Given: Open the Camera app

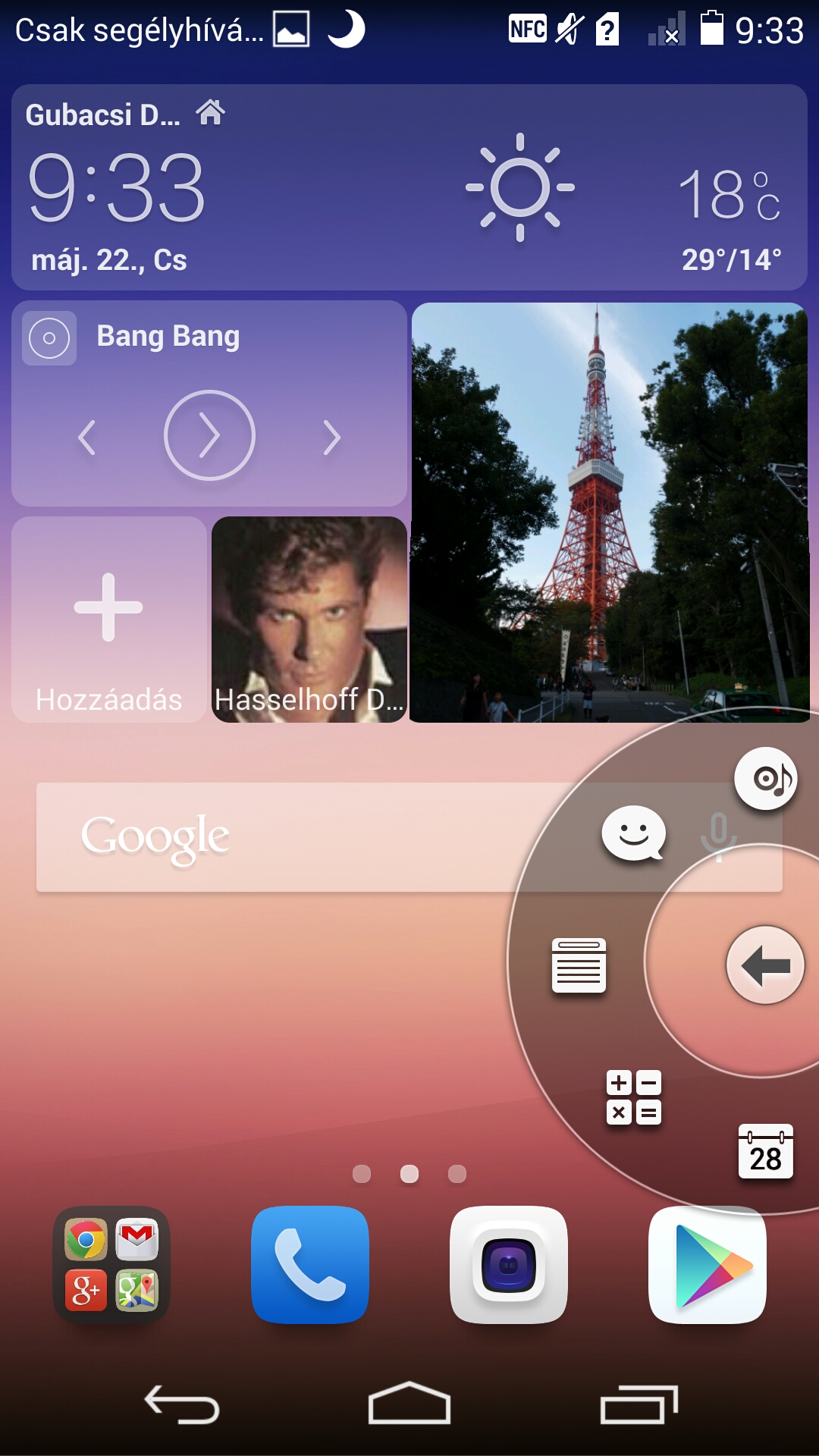Looking at the screenshot, I should point(509,1265).
